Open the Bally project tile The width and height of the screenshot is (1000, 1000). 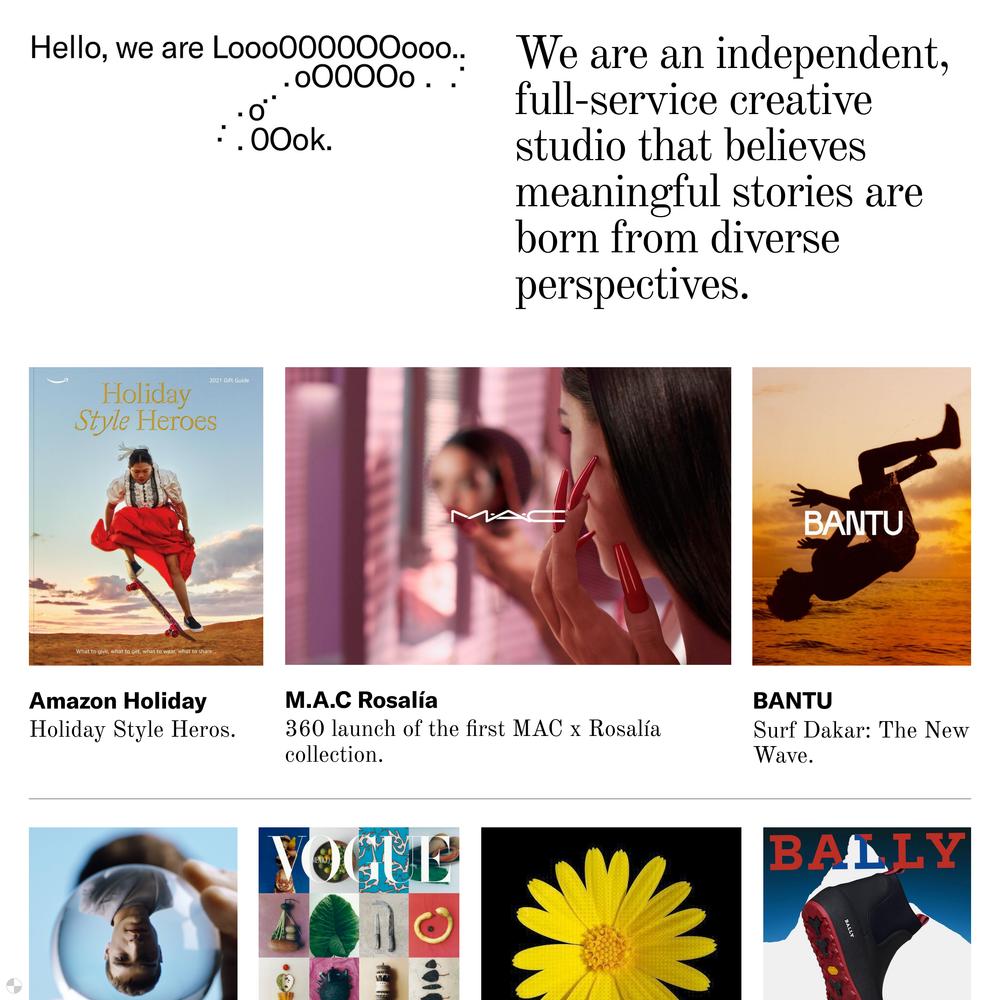coord(866,912)
